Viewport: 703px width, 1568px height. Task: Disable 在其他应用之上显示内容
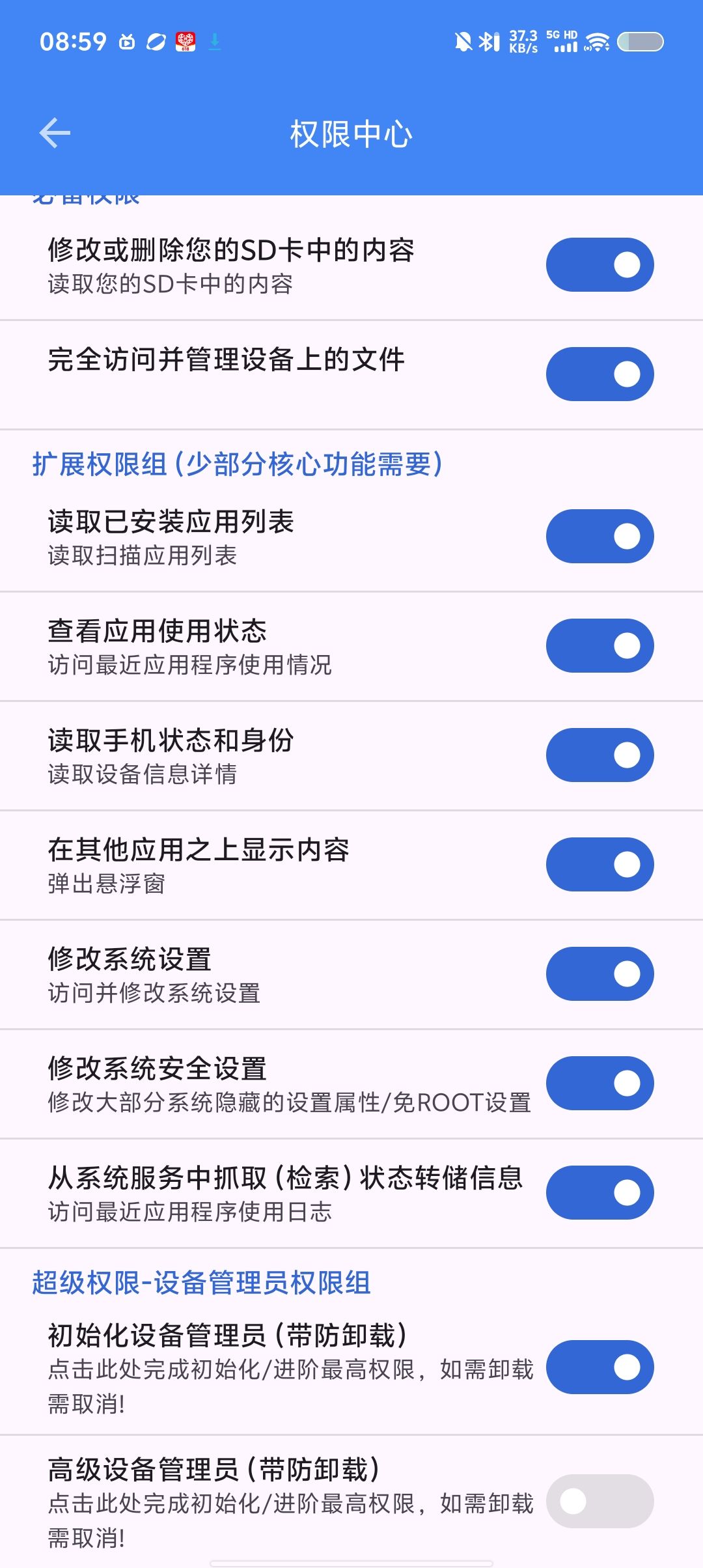[600, 864]
